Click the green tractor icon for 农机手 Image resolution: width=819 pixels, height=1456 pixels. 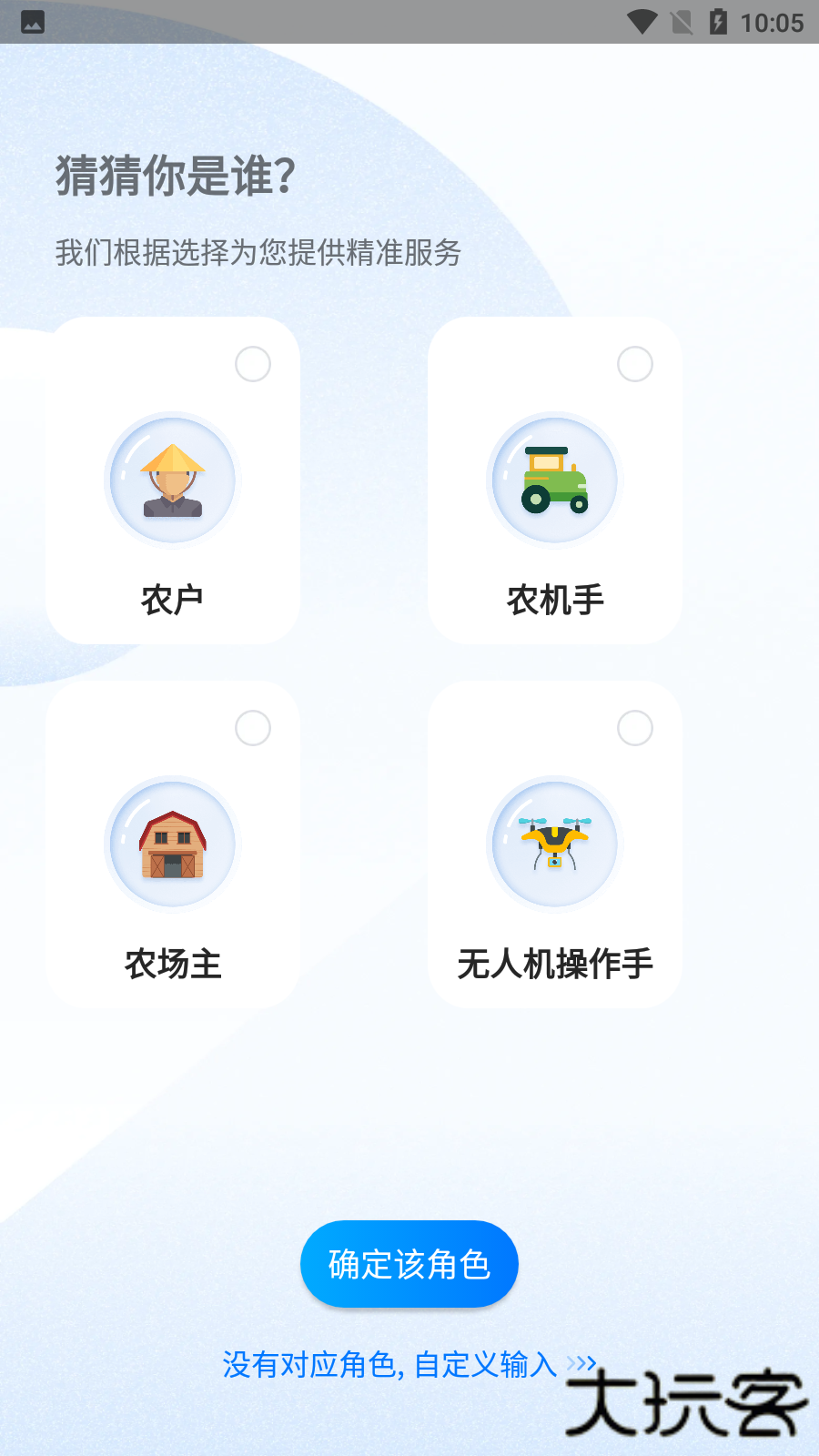554,480
